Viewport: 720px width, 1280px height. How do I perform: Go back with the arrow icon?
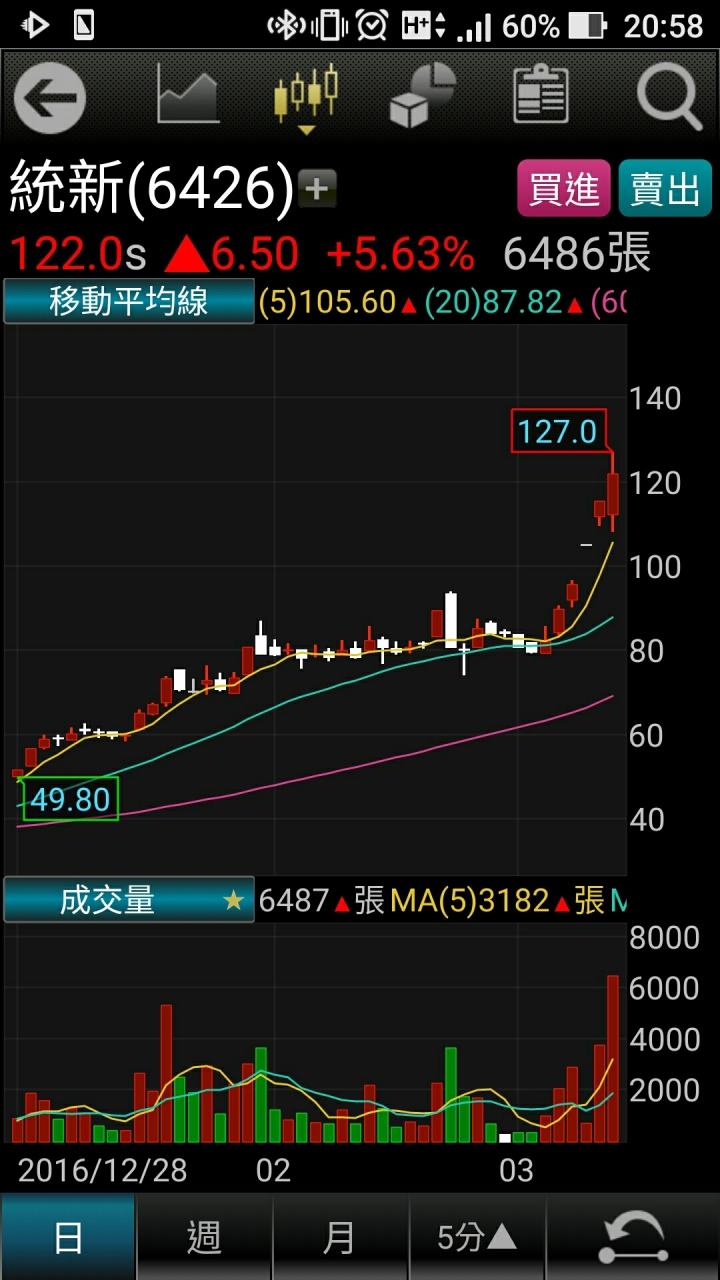click(50, 97)
